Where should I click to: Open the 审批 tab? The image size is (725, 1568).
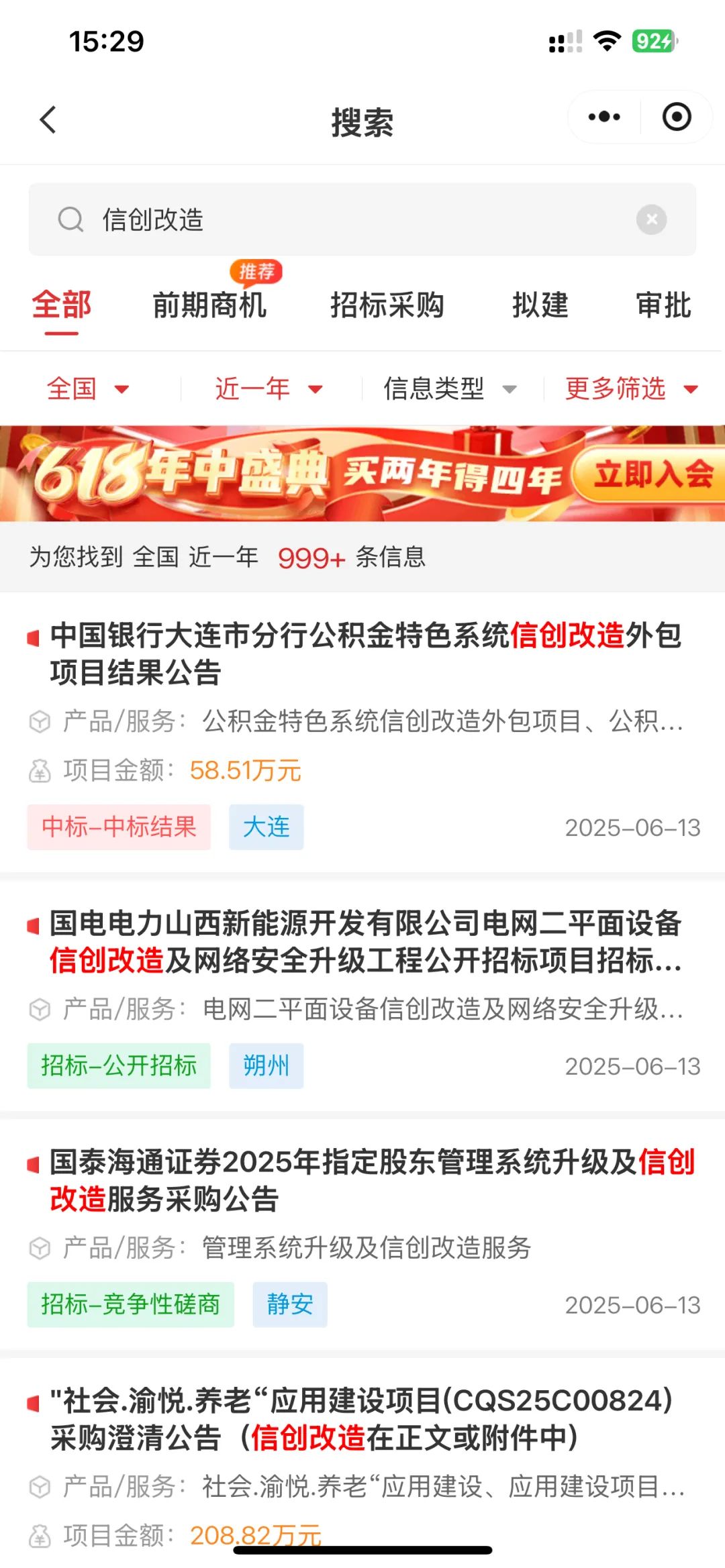click(663, 305)
